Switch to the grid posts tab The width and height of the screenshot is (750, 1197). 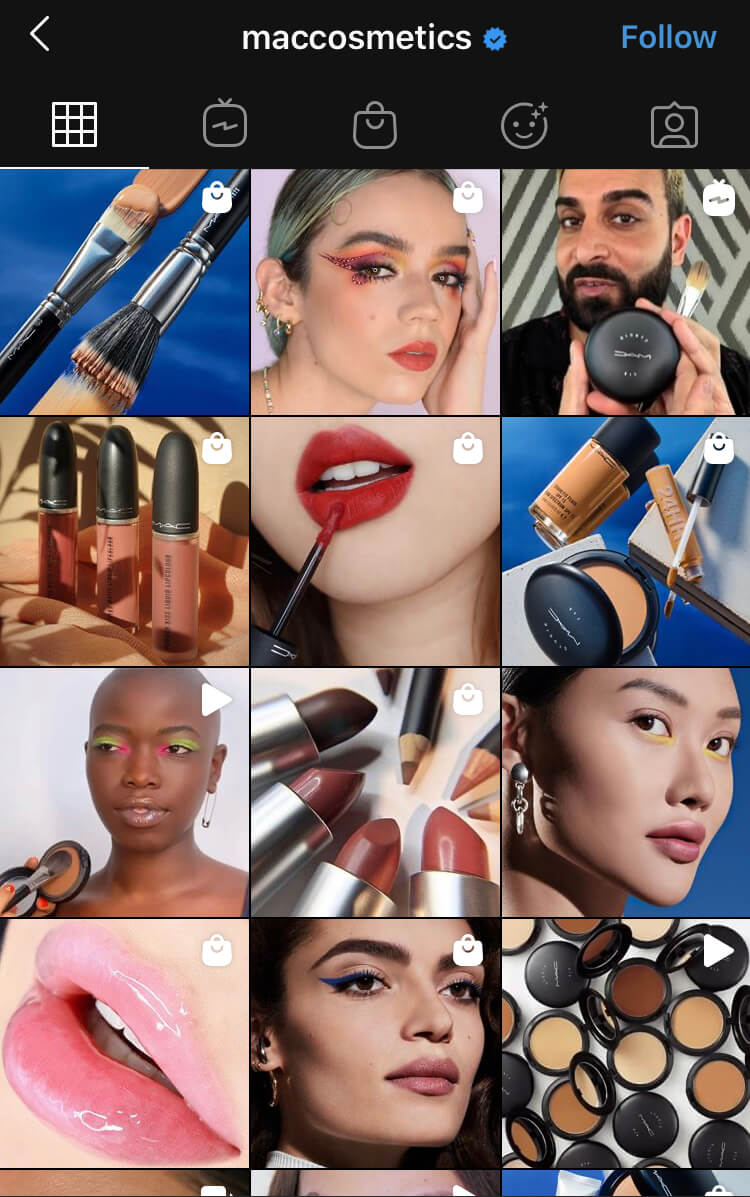click(74, 126)
